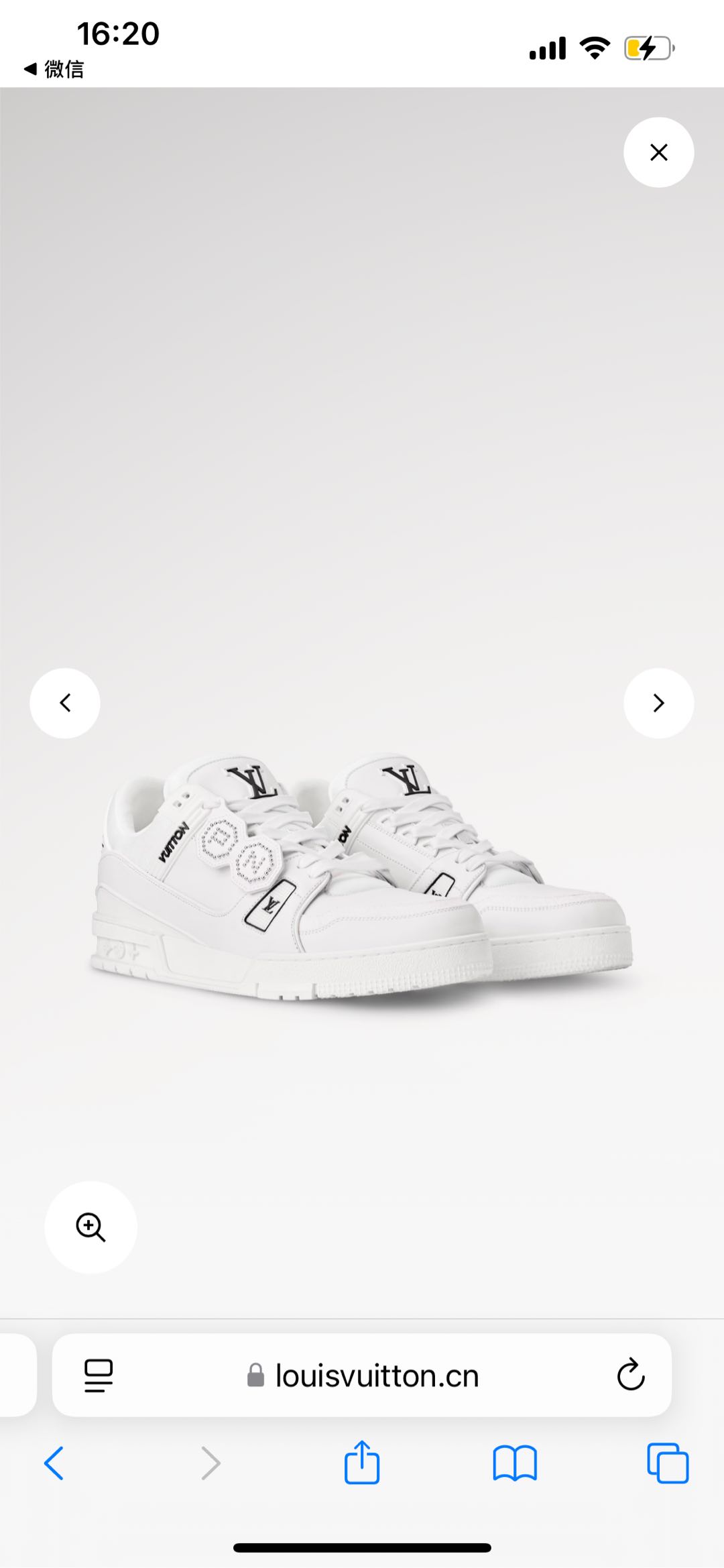Share this page

click(x=362, y=1462)
